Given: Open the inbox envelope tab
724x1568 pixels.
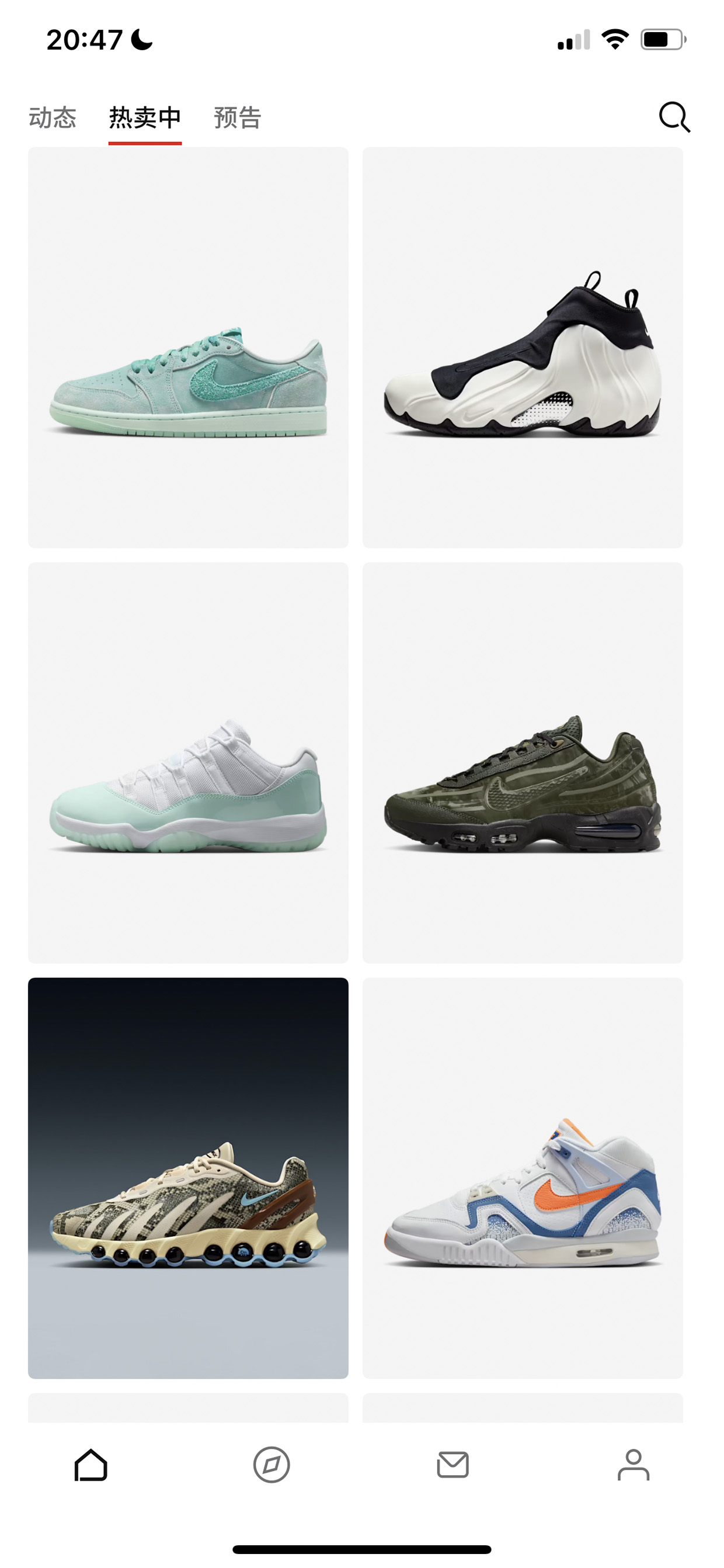Looking at the screenshot, I should click(x=452, y=1465).
